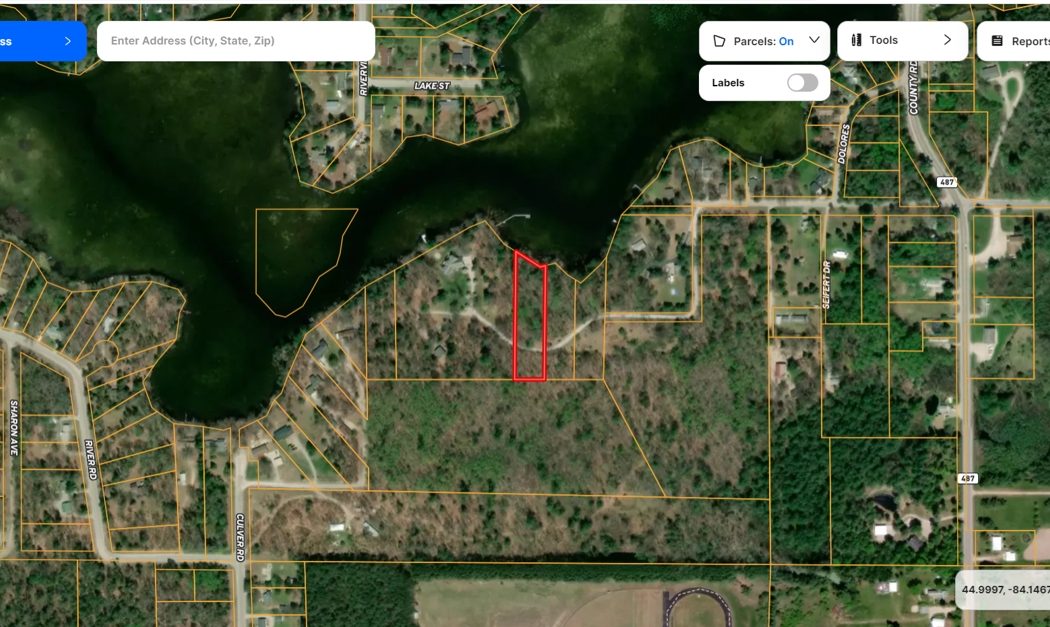Image resolution: width=1050 pixels, height=627 pixels.
Task: Open the Tools menu
Action: coord(901,41)
